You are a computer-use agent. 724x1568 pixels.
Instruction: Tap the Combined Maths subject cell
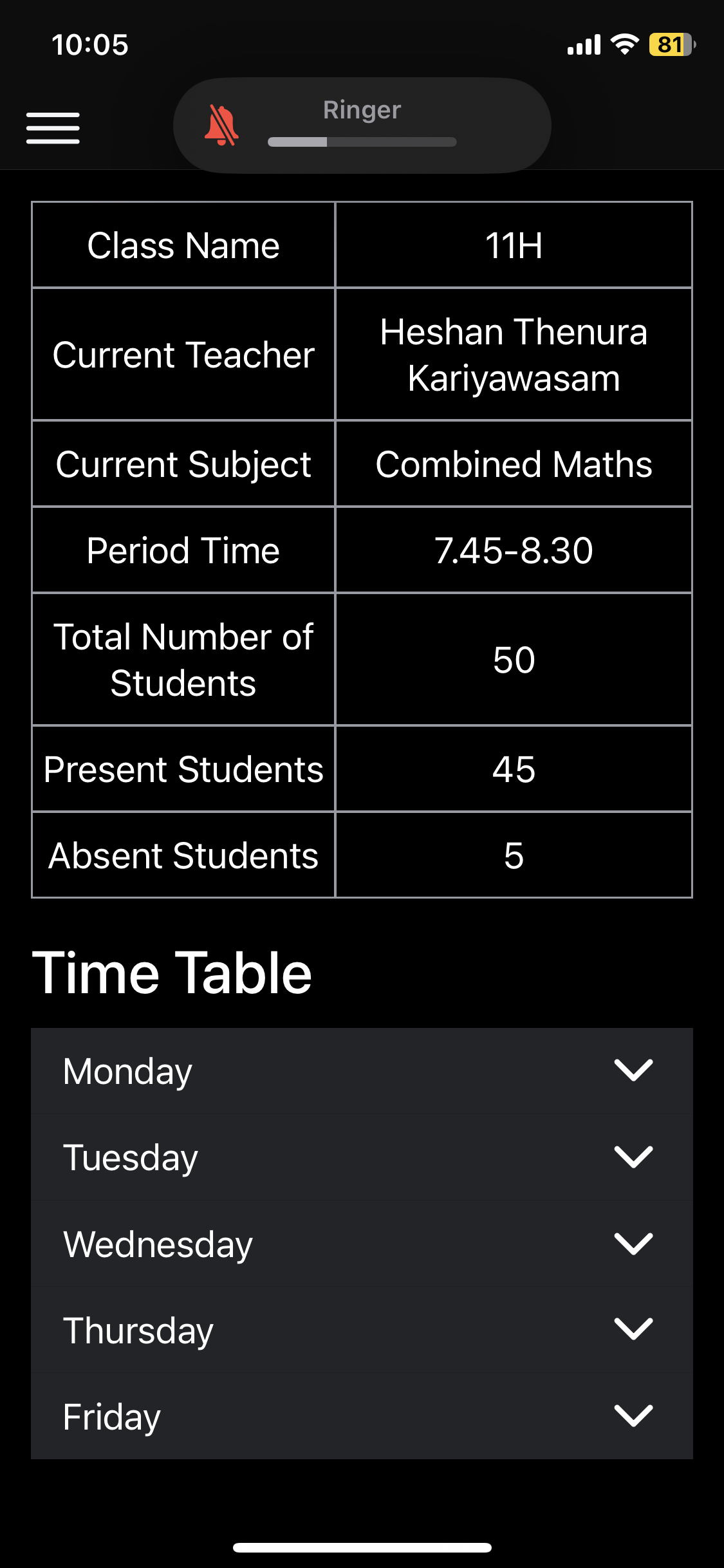[x=514, y=463]
